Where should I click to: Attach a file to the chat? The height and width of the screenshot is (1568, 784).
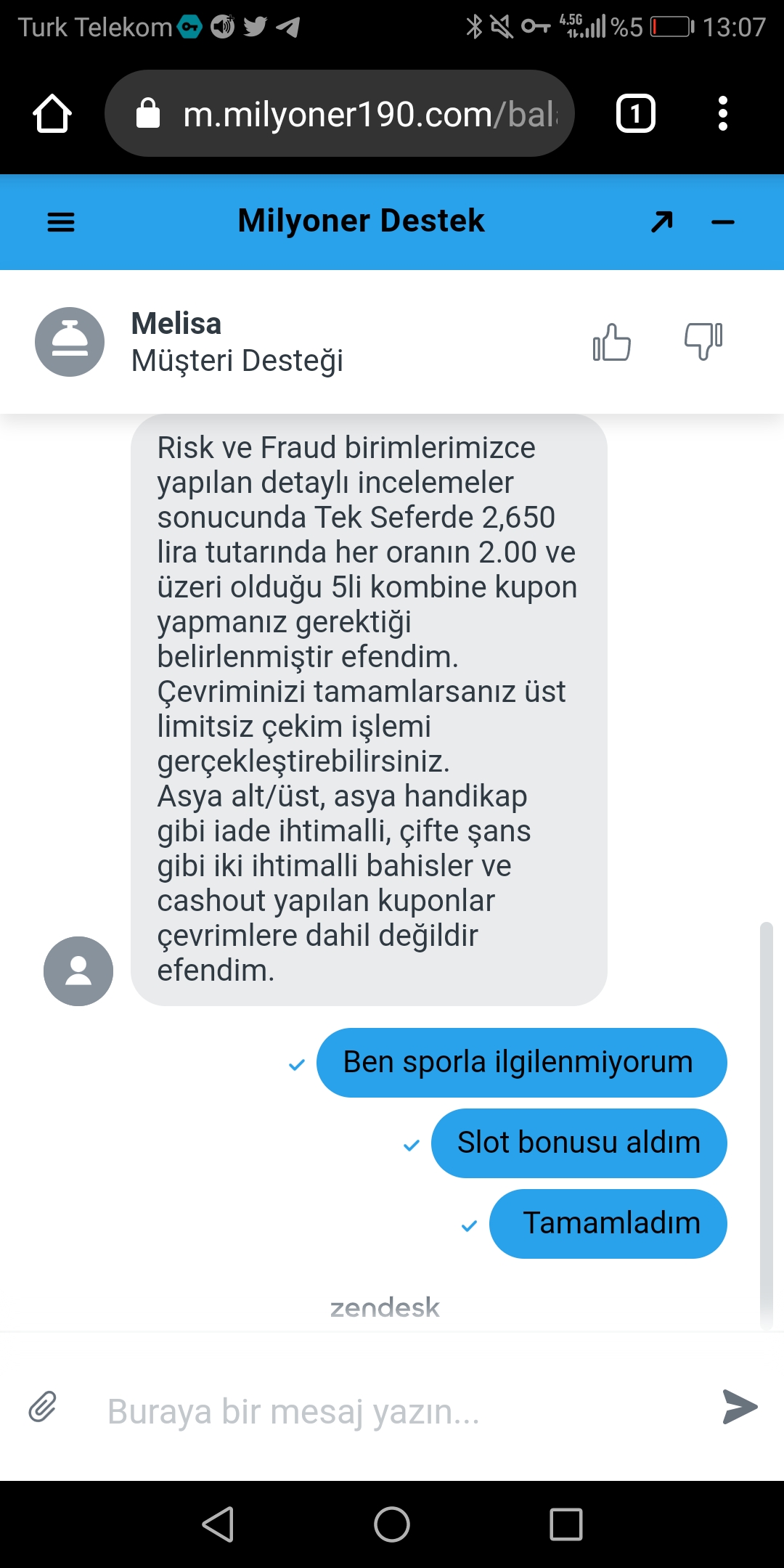(x=43, y=1408)
